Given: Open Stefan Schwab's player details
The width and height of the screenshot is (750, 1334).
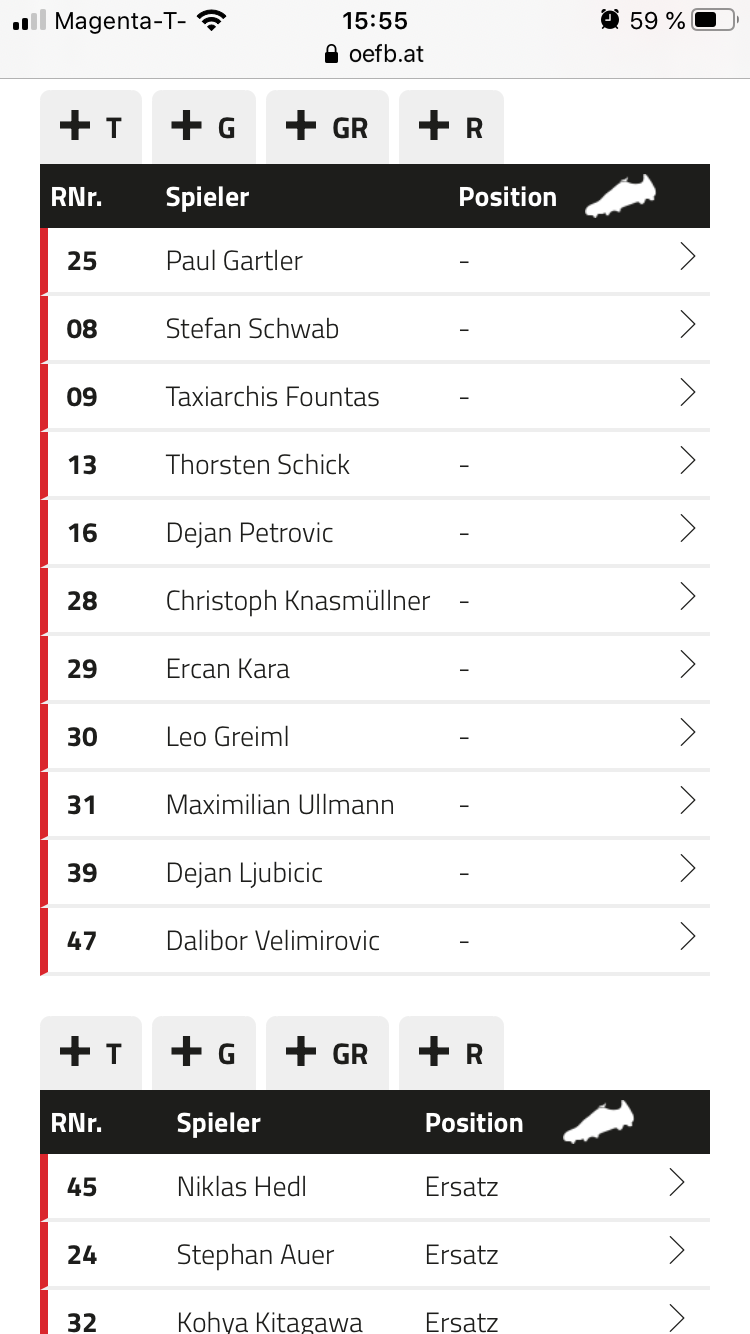Looking at the screenshot, I should pyautogui.click(x=375, y=329).
